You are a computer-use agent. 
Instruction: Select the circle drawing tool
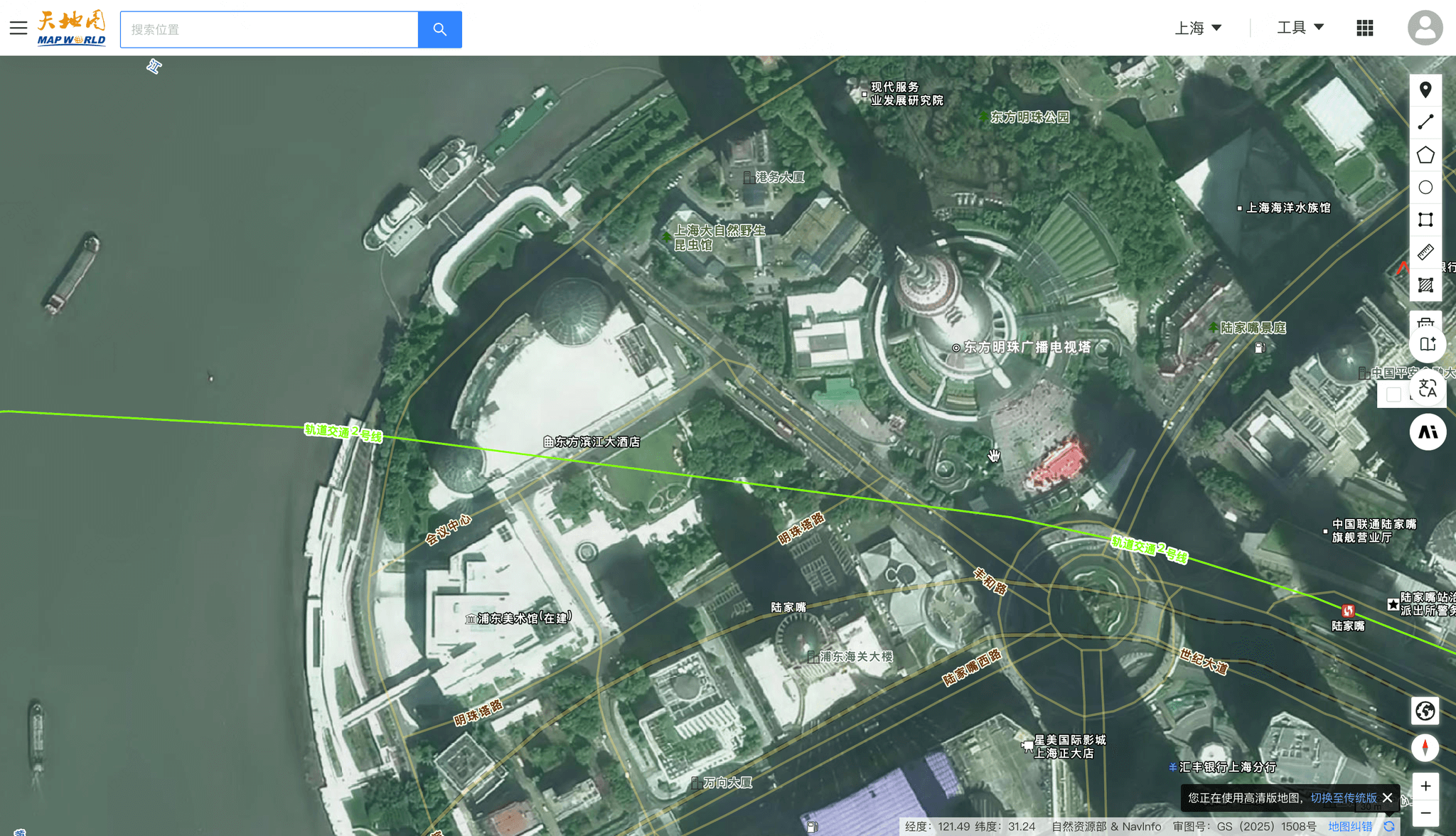pos(1425,188)
